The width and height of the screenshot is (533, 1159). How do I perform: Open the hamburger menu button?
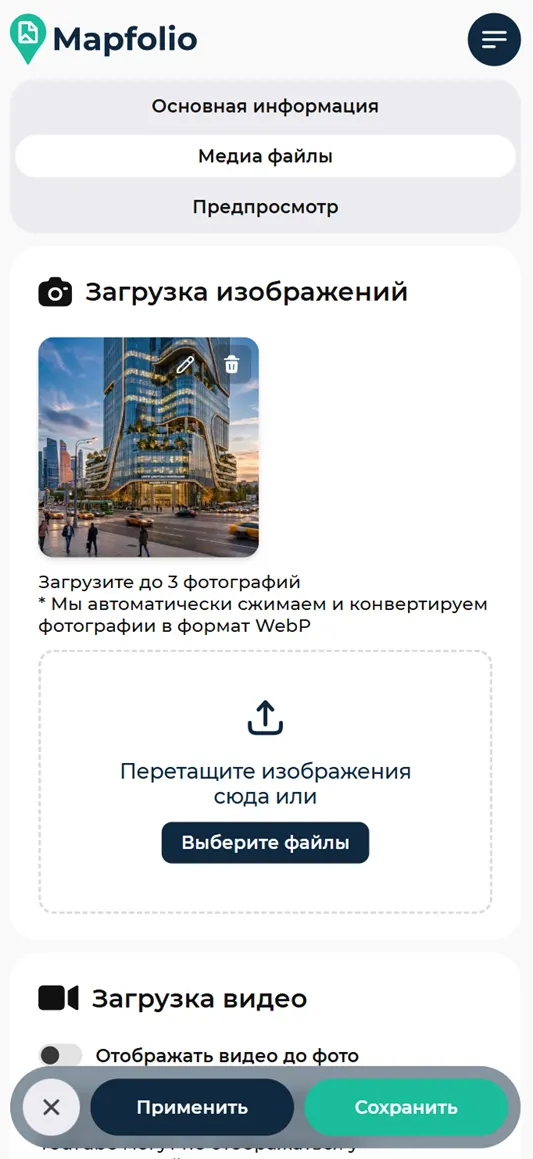(494, 39)
